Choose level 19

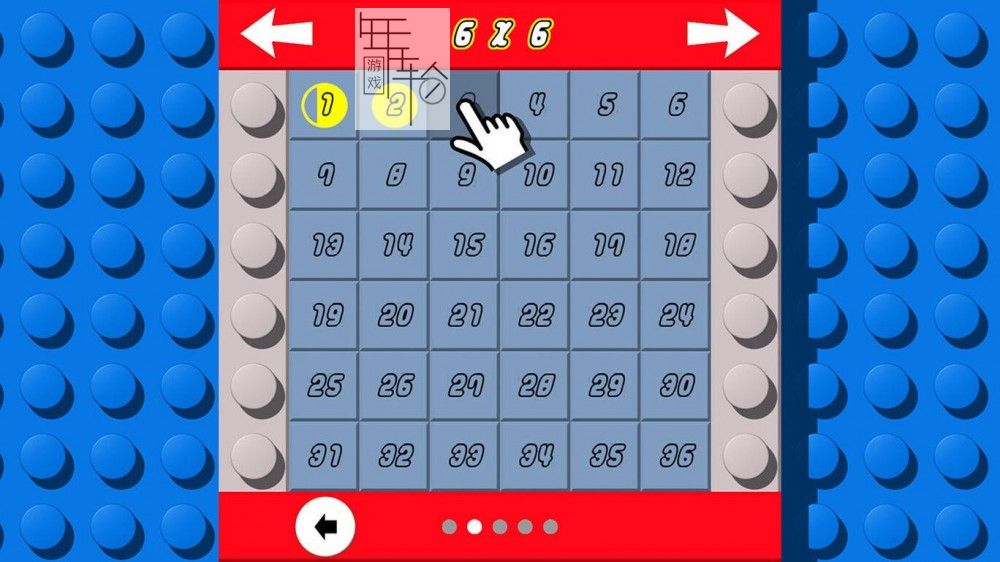point(324,315)
